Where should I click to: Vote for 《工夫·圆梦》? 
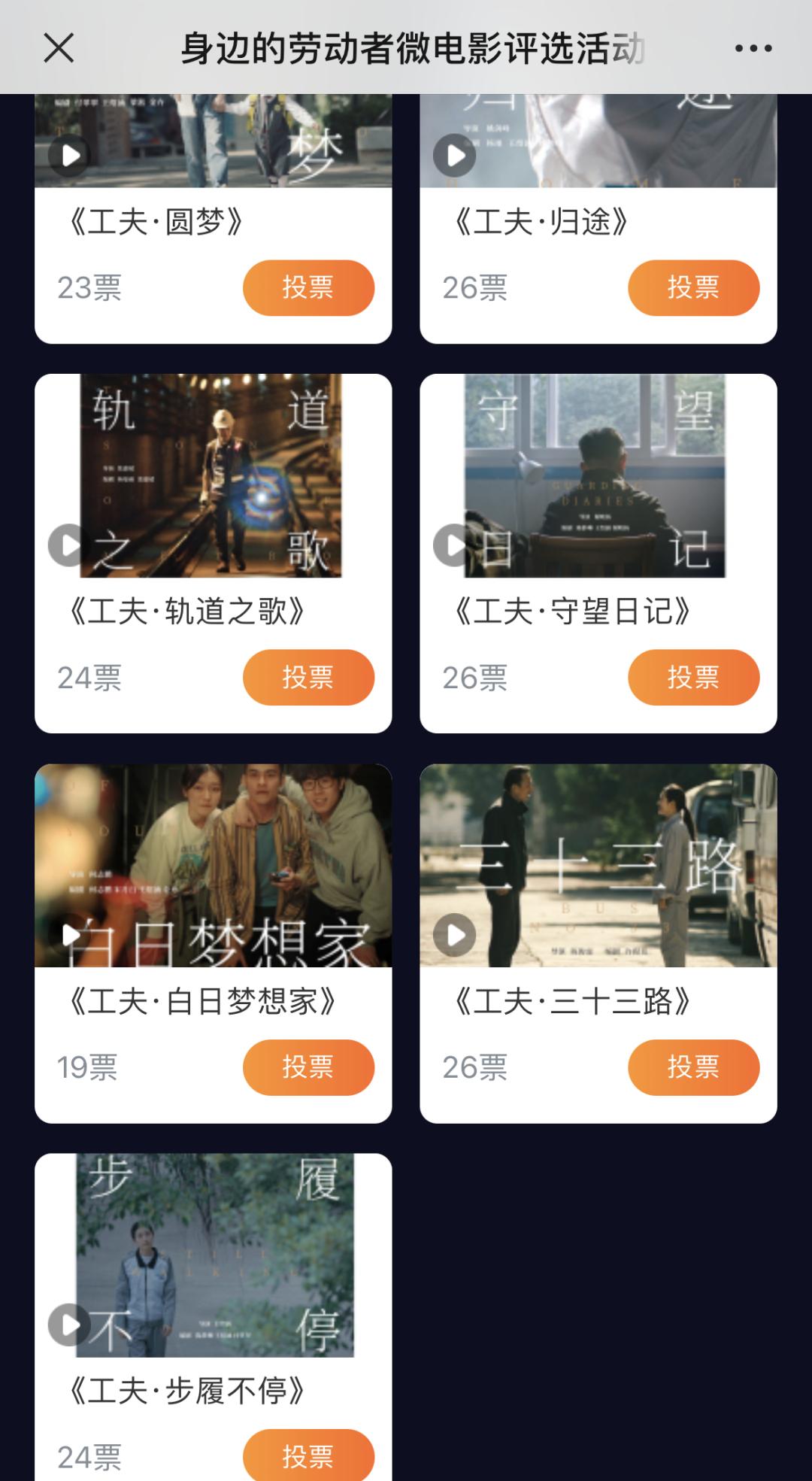(x=308, y=287)
